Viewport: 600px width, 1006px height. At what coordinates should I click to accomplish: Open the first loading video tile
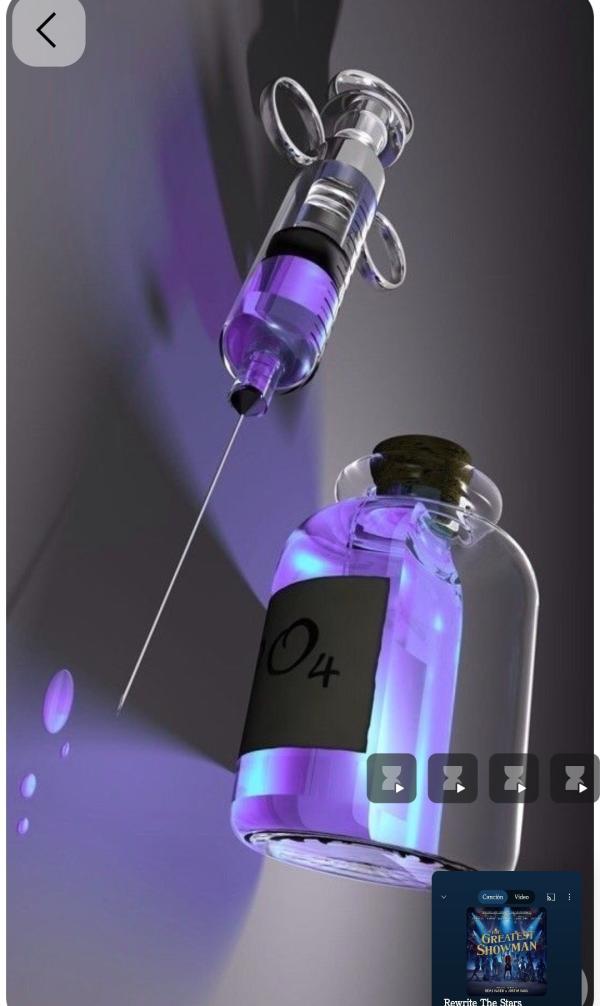(x=391, y=778)
